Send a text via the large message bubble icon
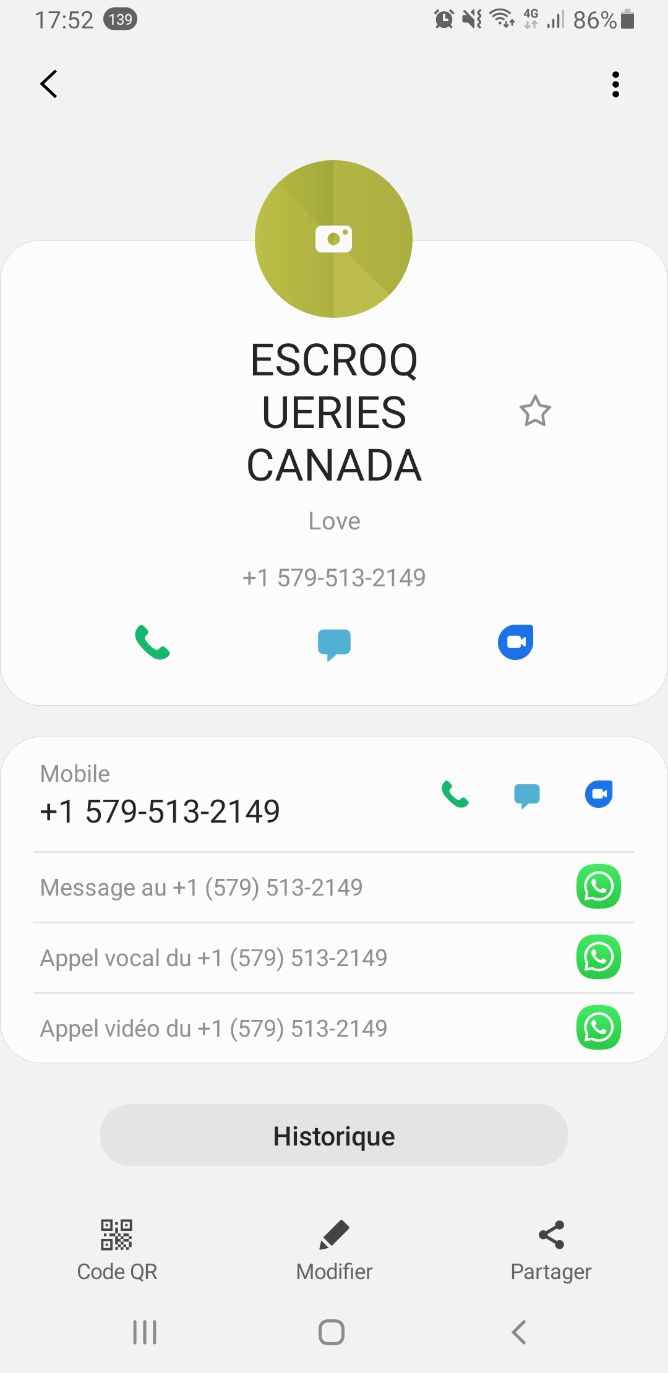Image resolution: width=668 pixels, height=1373 pixels. pos(334,644)
